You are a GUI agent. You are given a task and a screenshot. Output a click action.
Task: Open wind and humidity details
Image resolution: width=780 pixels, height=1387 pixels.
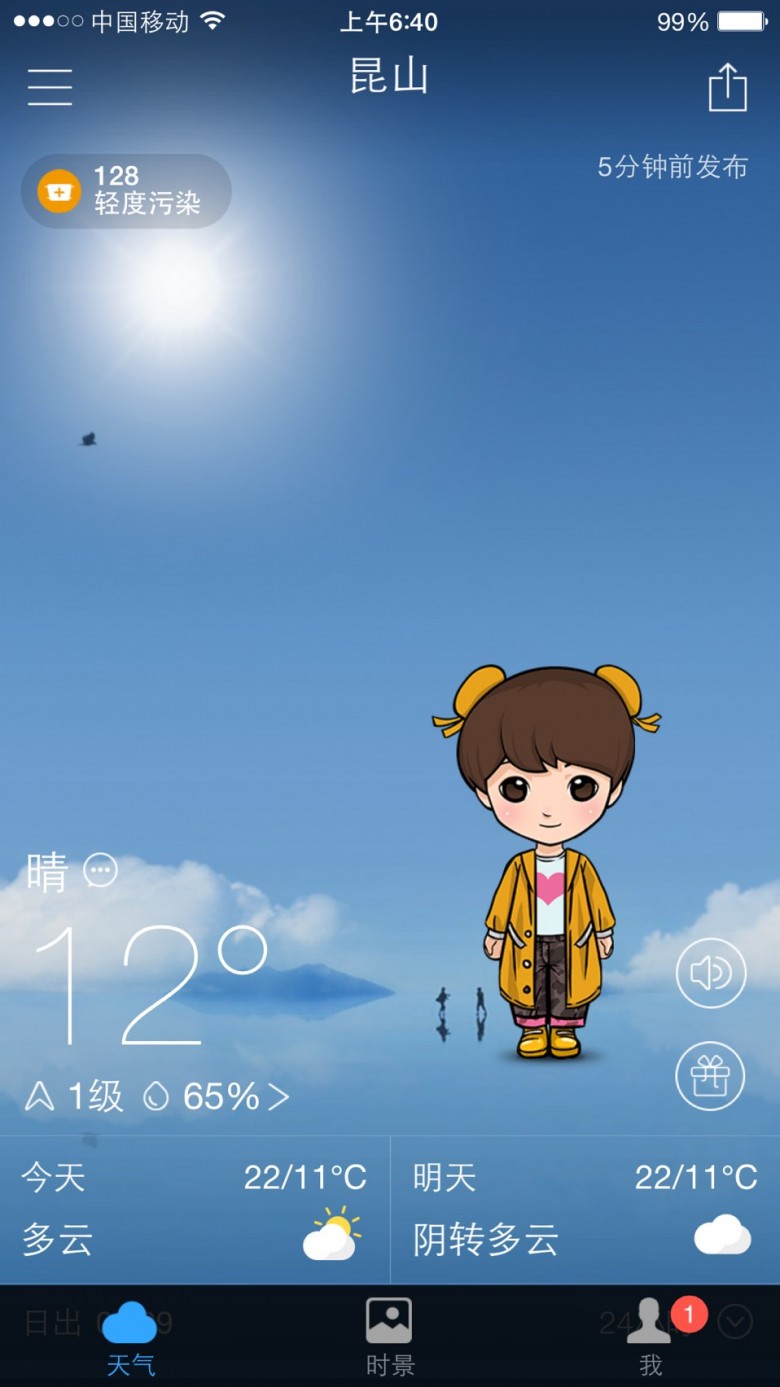pos(157,1097)
